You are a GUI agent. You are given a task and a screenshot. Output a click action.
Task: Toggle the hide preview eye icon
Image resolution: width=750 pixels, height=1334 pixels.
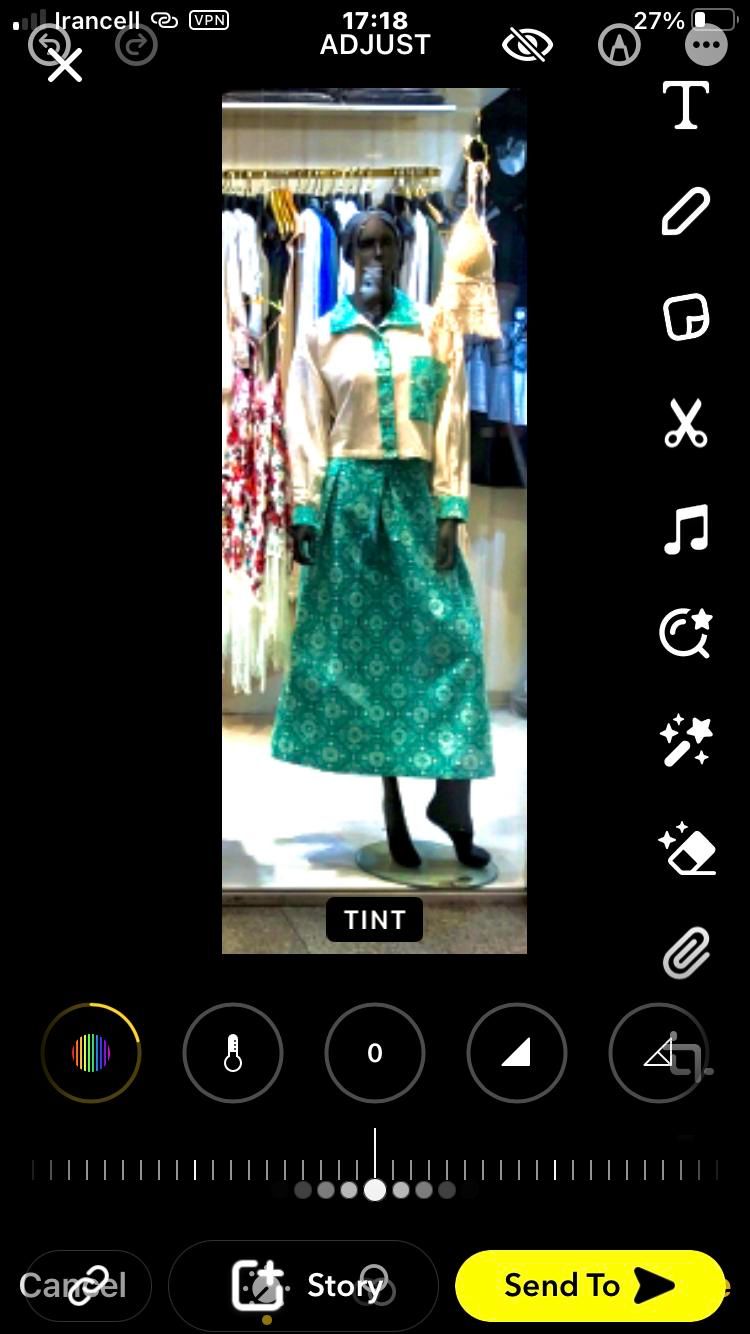(527, 45)
